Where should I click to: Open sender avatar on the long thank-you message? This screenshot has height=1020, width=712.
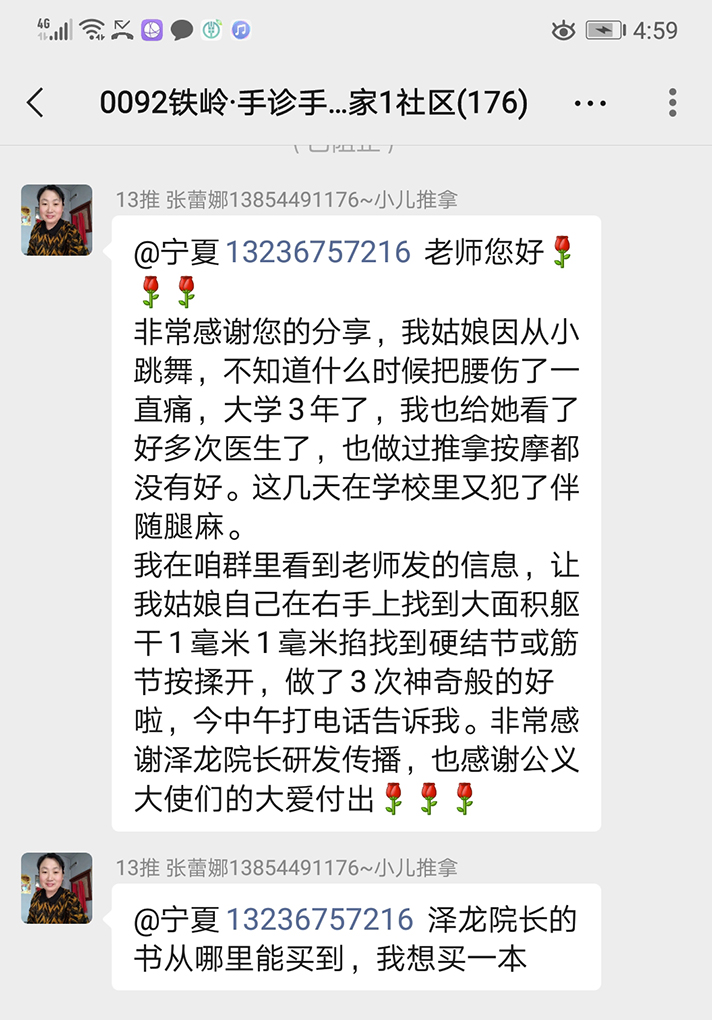point(57,220)
